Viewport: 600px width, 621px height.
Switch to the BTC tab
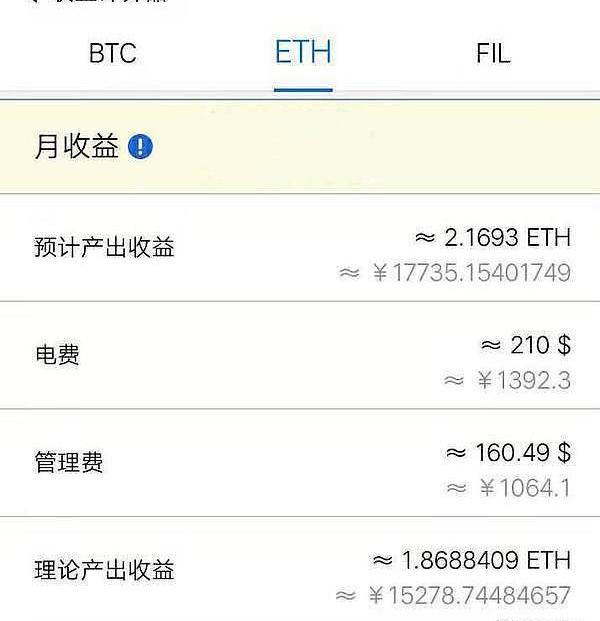[x=112, y=53]
